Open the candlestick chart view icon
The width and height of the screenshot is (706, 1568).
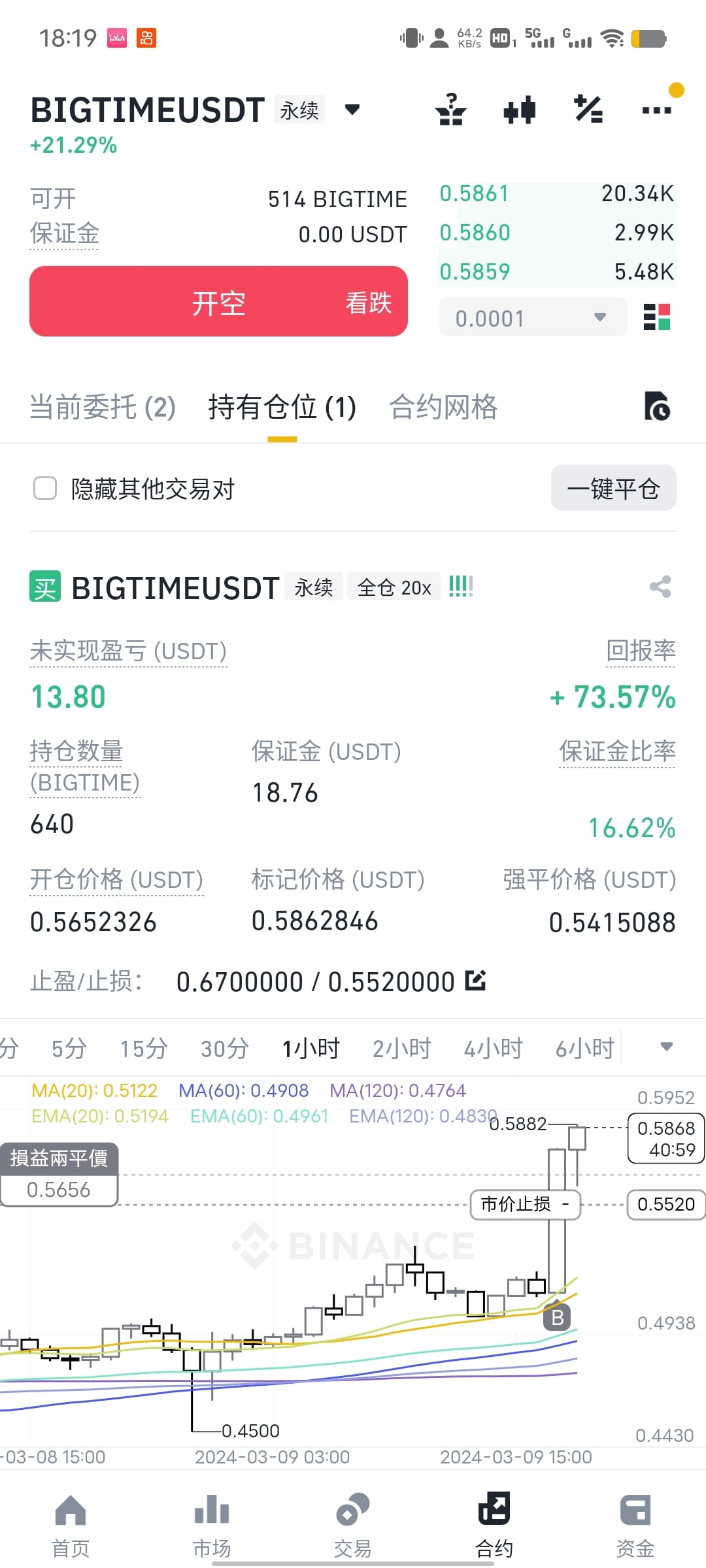(x=520, y=110)
